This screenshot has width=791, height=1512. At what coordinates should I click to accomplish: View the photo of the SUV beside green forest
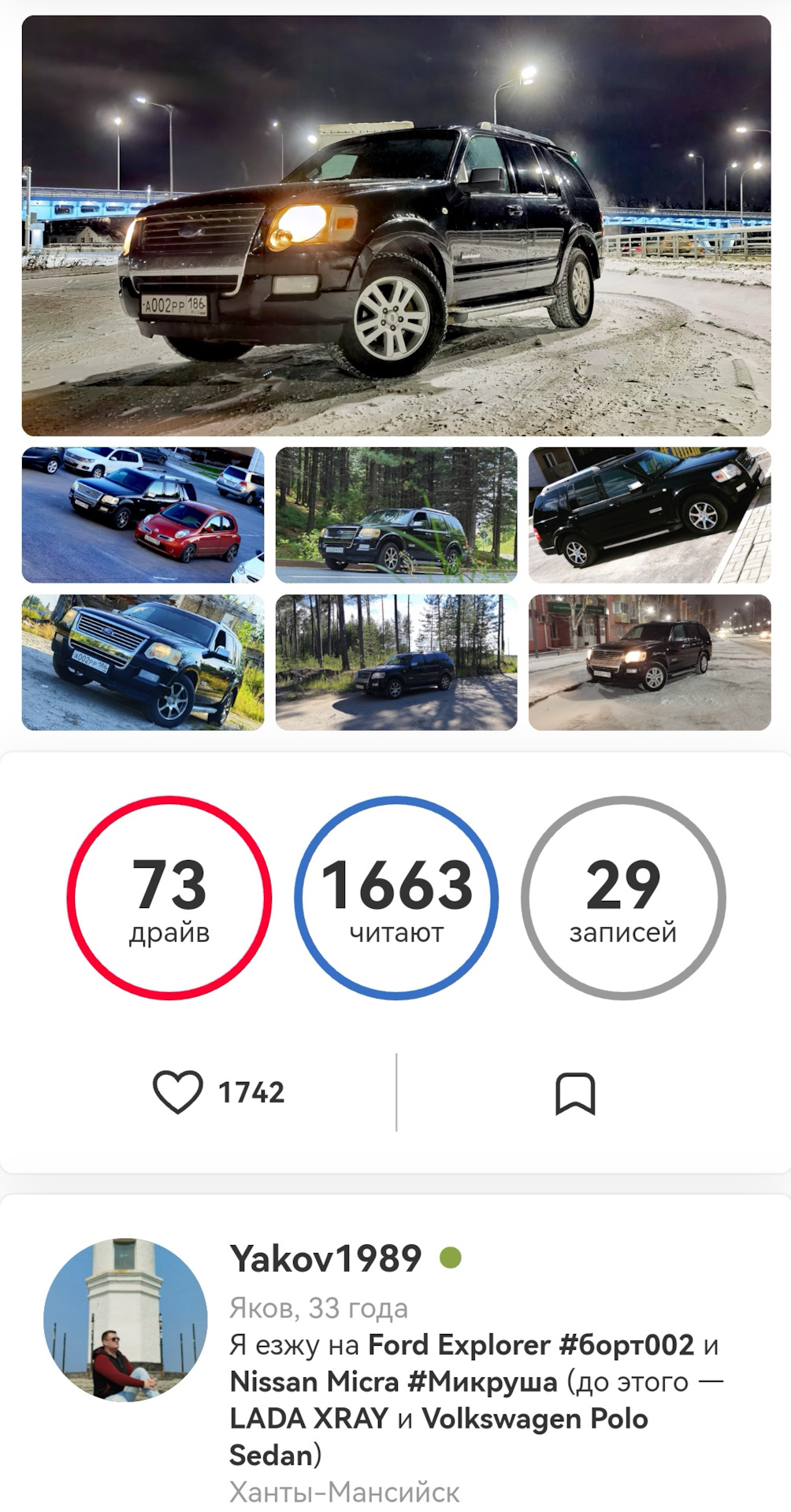(395, 515)
